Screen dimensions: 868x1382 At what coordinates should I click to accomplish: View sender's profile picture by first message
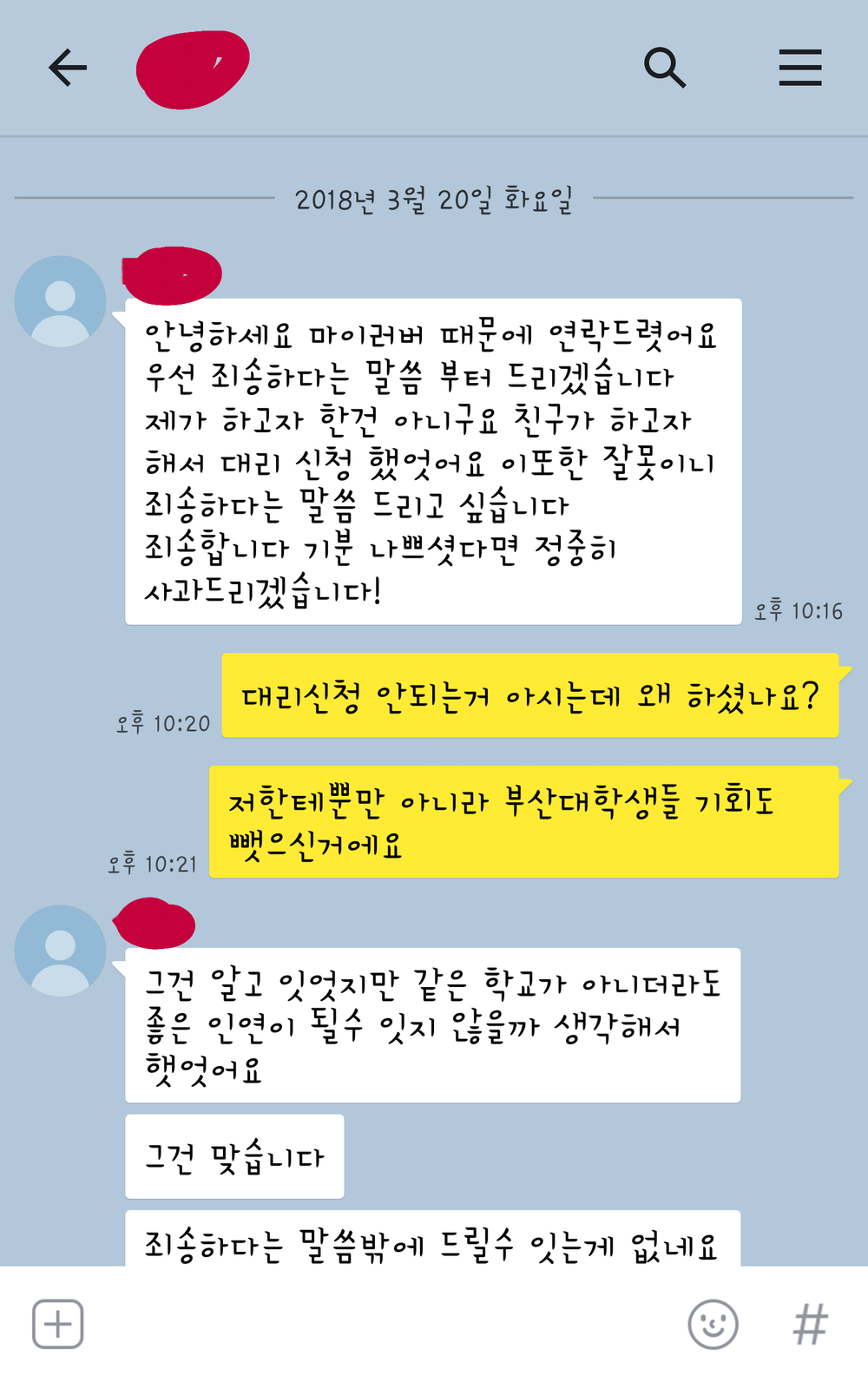click(x=60, y=301)
